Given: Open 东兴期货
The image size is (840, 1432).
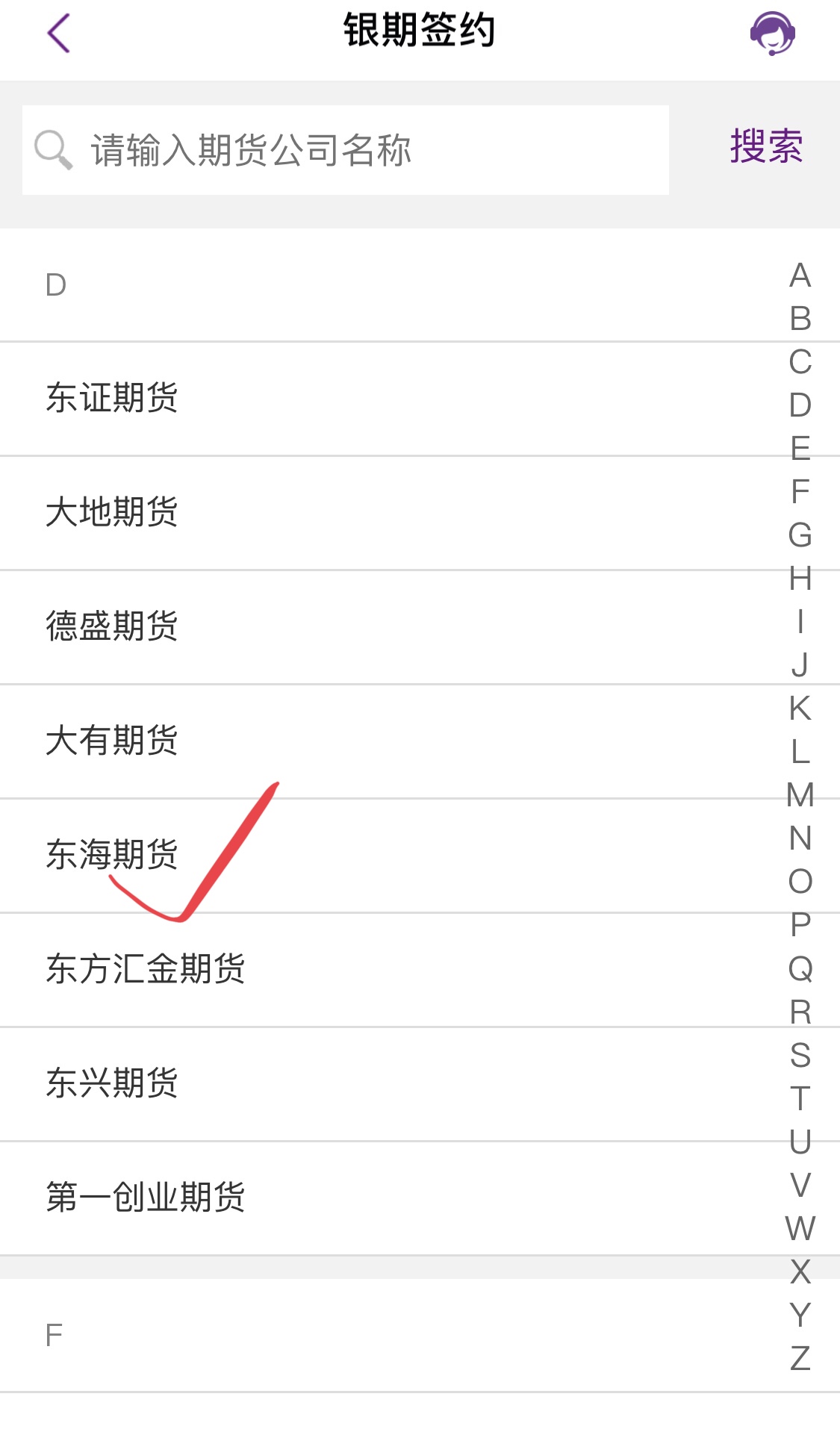Looking at the screenshot, I should 420,1084.
